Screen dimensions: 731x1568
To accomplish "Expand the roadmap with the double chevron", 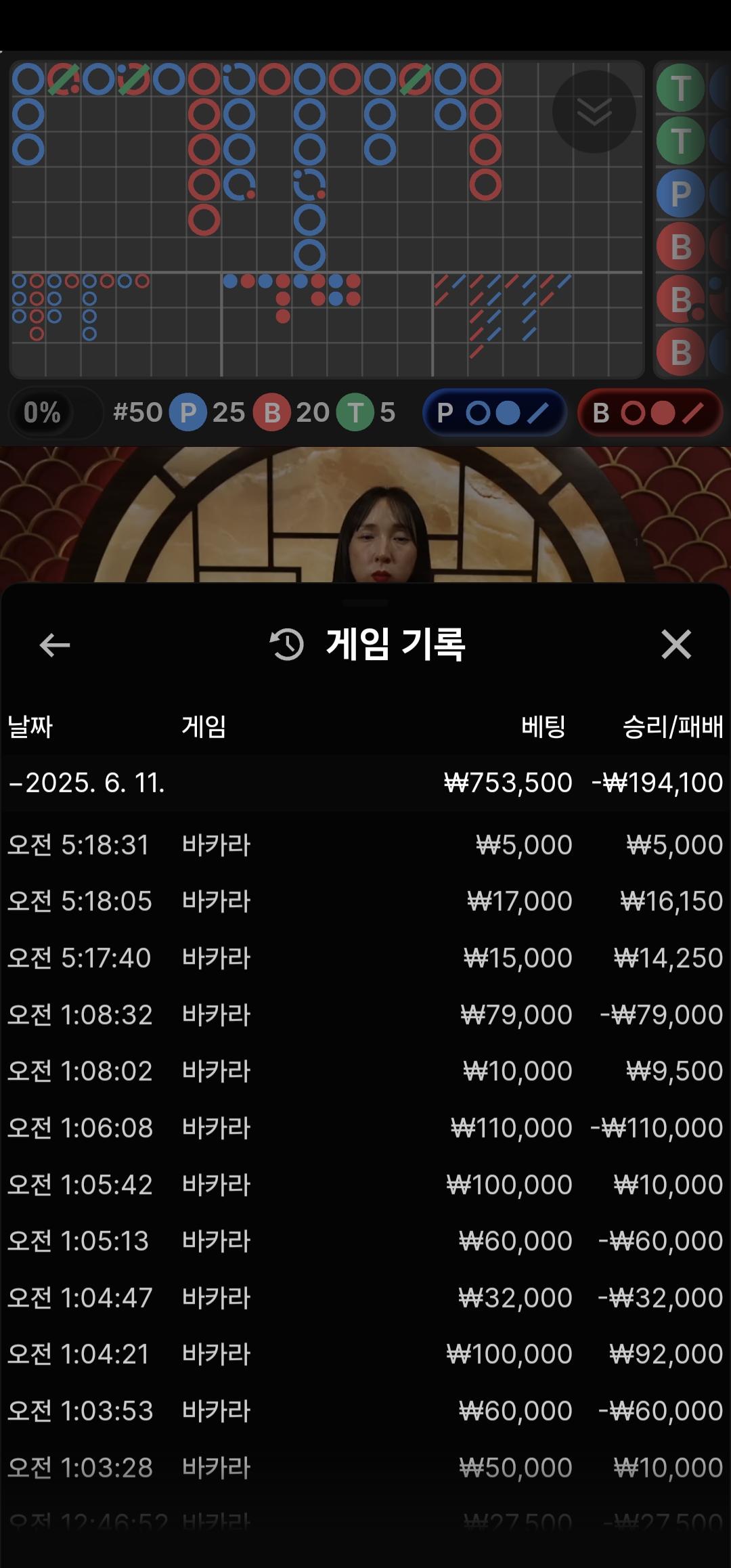I will (x=594, y=112).
